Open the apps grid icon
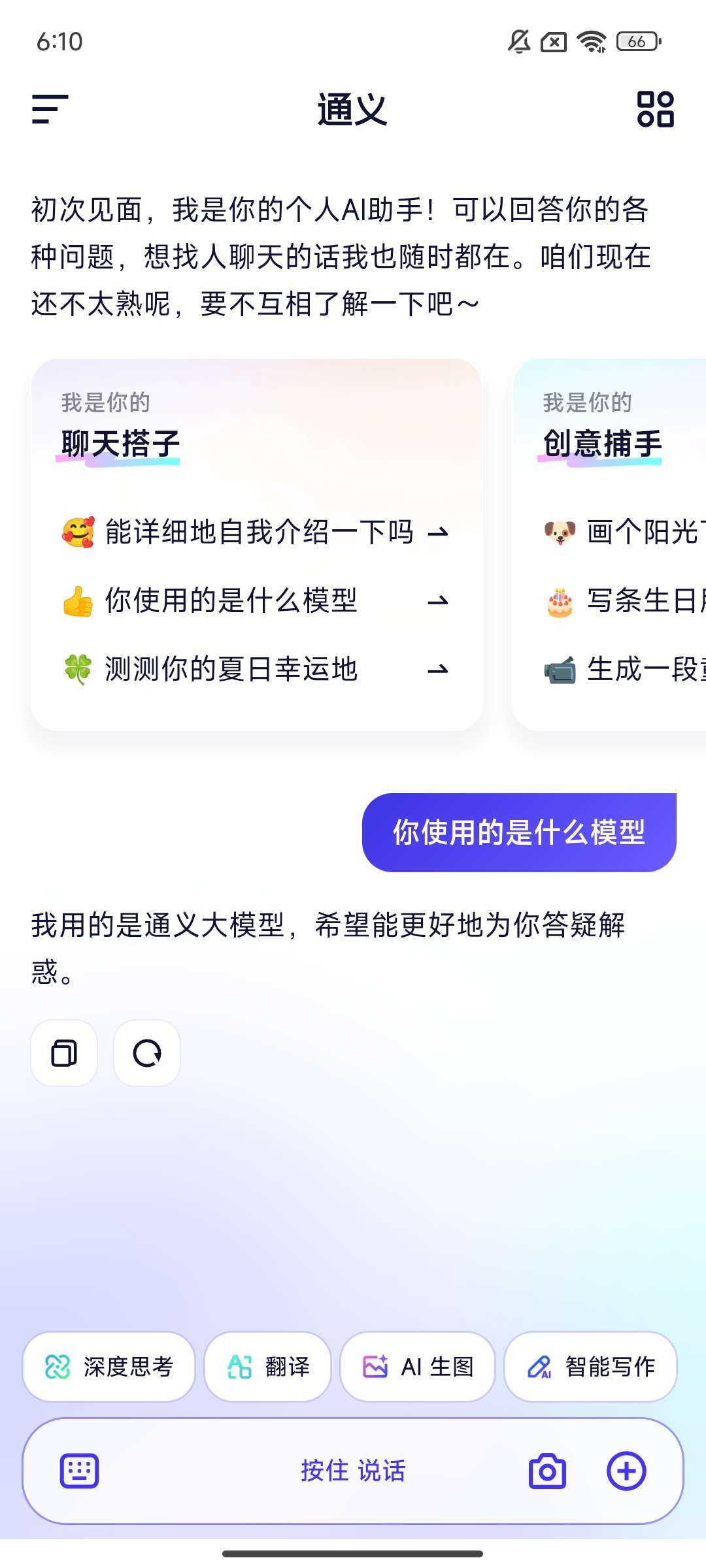Screen dimensions: 706x1568 point(655,109)
